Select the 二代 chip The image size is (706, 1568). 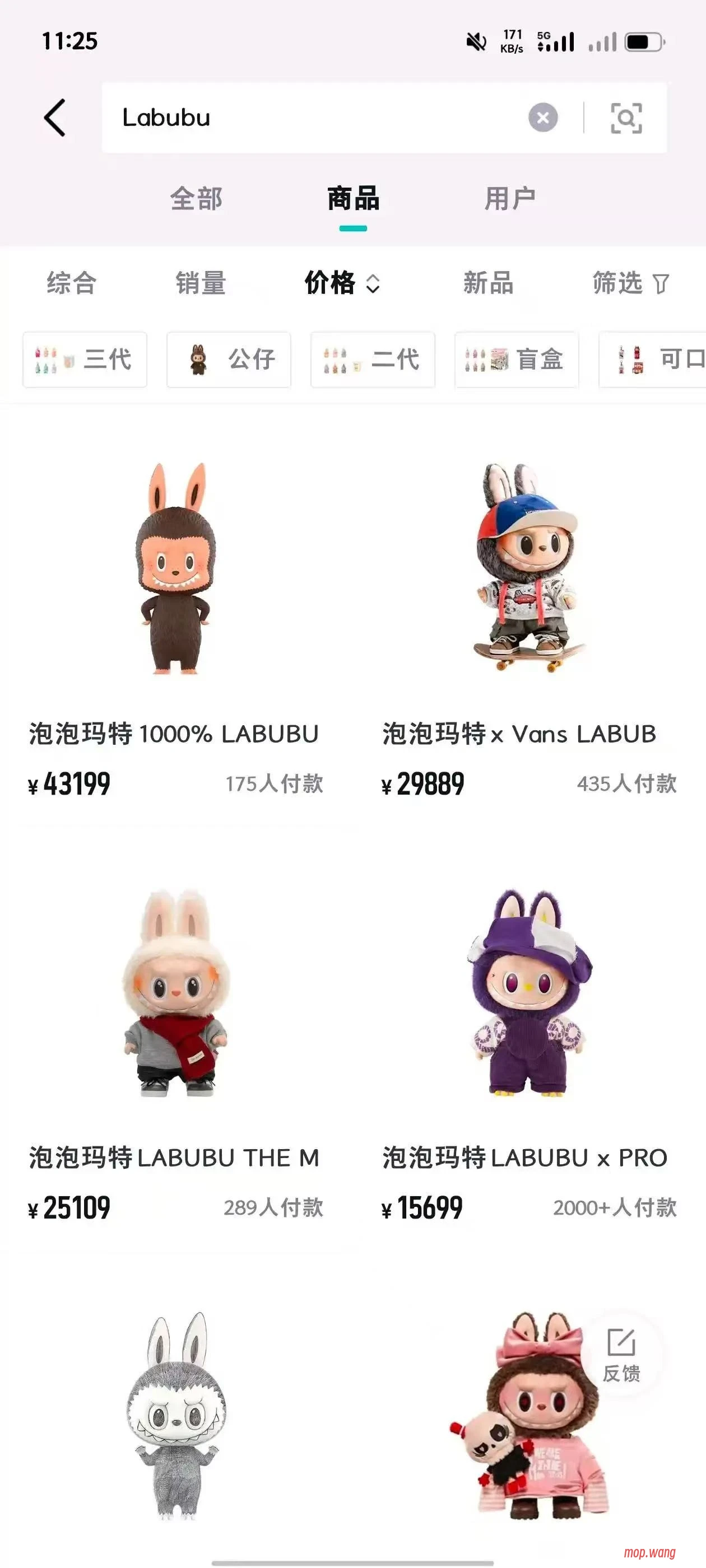point(373,359)
